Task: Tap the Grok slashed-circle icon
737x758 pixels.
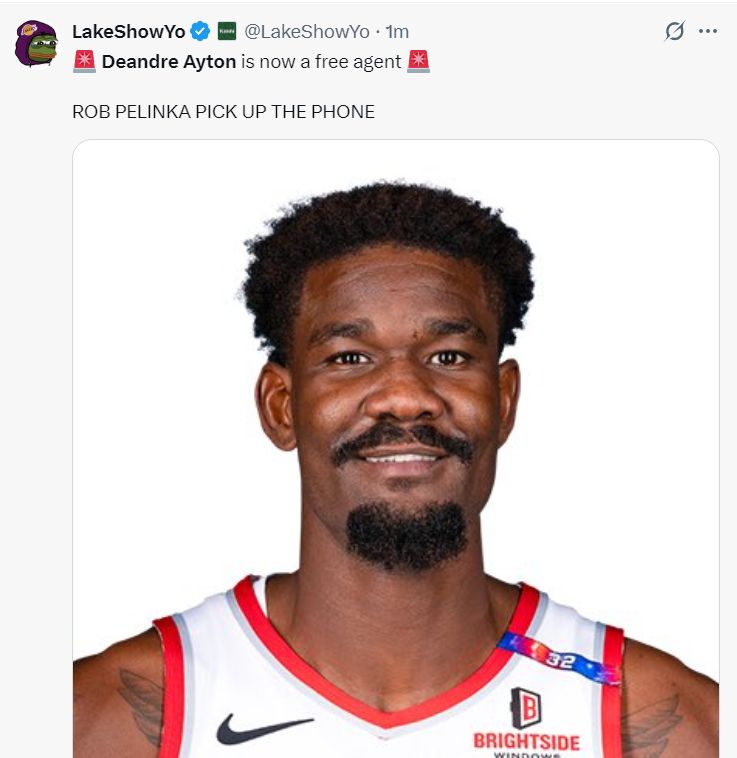Action: 675,31
